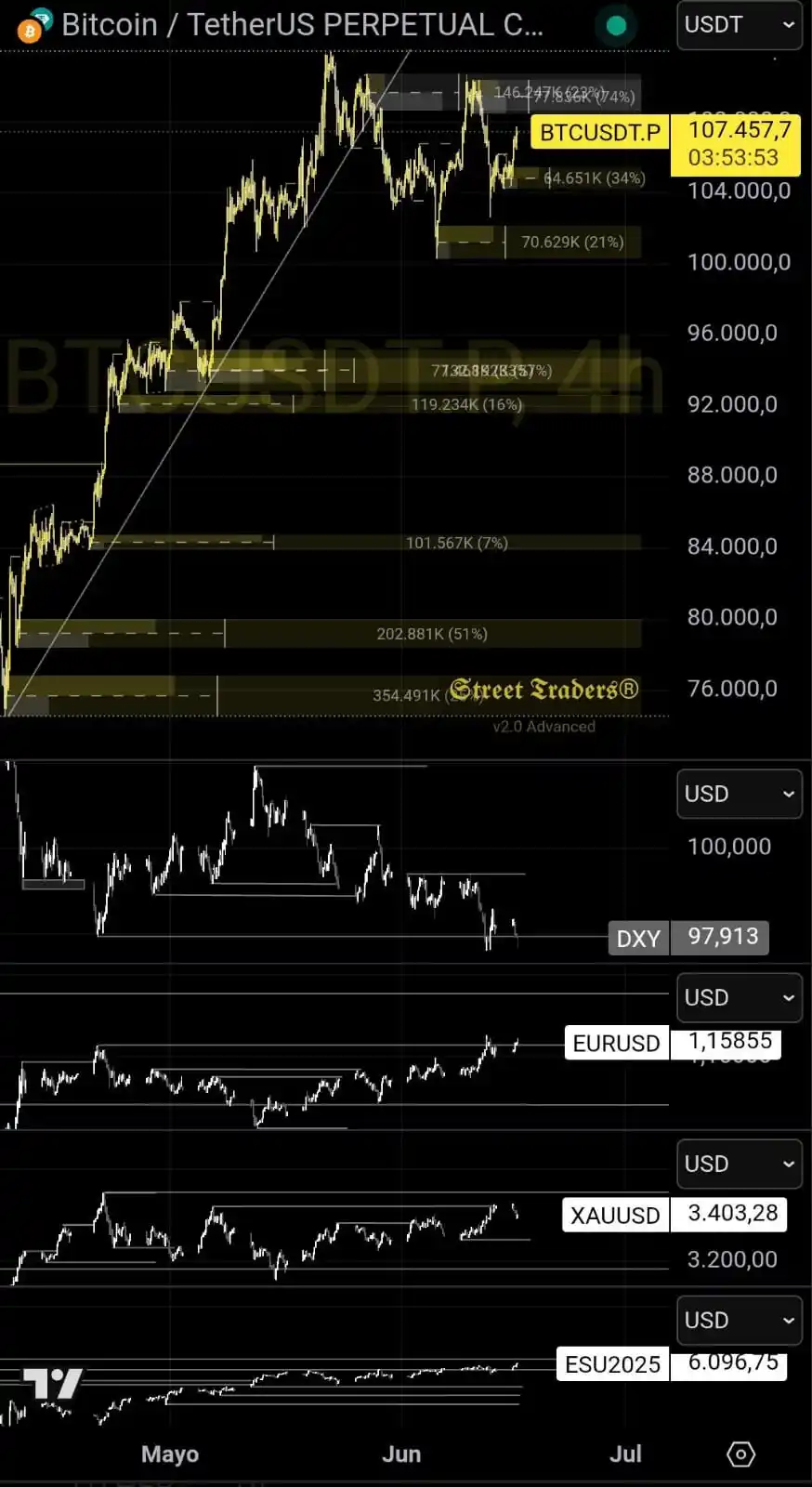Expand the USD dropdown above the XAUUSD label

(x=739, y=1165)
